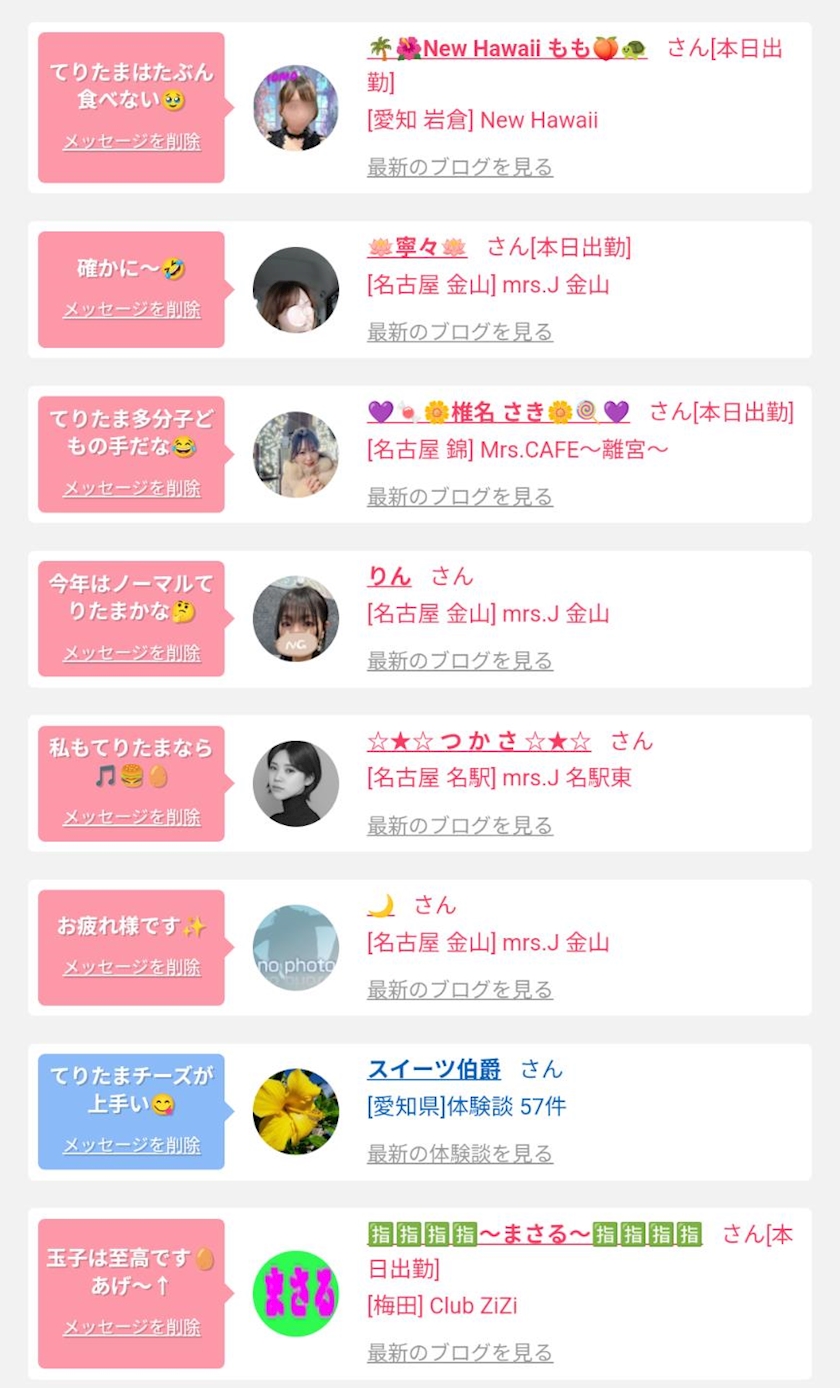Screen dimensions: 840x1388
Task: Delete the message 玉子は至高です
Action: 132,1327
